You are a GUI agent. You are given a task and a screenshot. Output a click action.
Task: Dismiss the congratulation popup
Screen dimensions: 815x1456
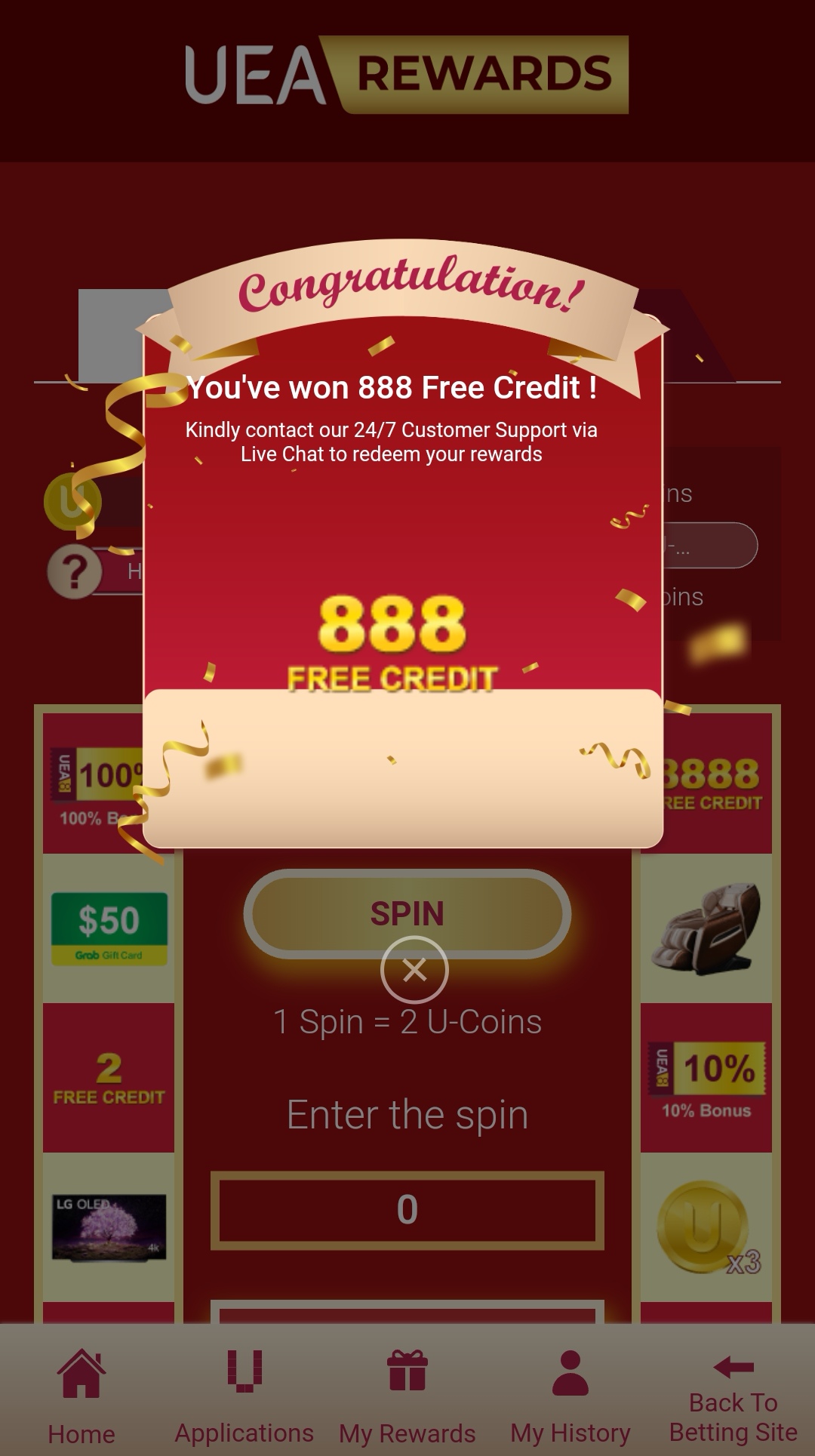pos(414,970)
